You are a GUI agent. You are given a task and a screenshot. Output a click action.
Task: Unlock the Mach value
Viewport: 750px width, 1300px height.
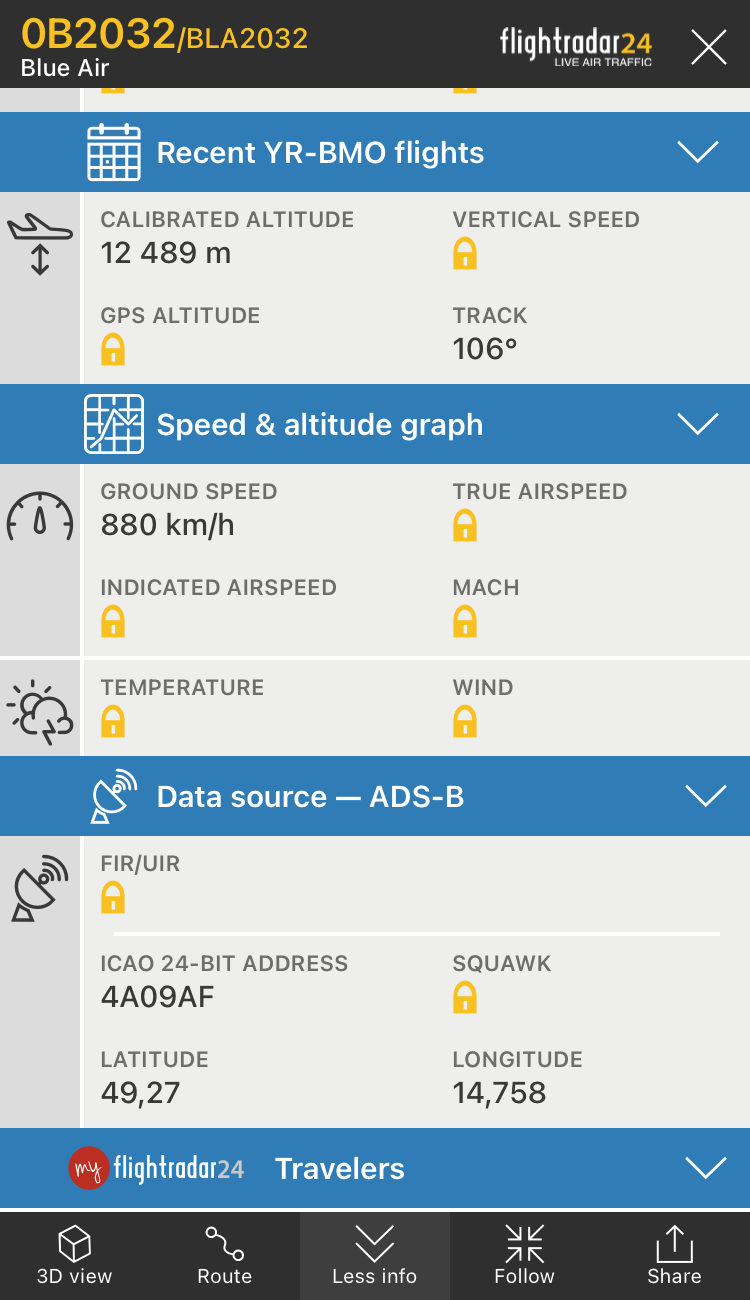click(x=465, y=621)
